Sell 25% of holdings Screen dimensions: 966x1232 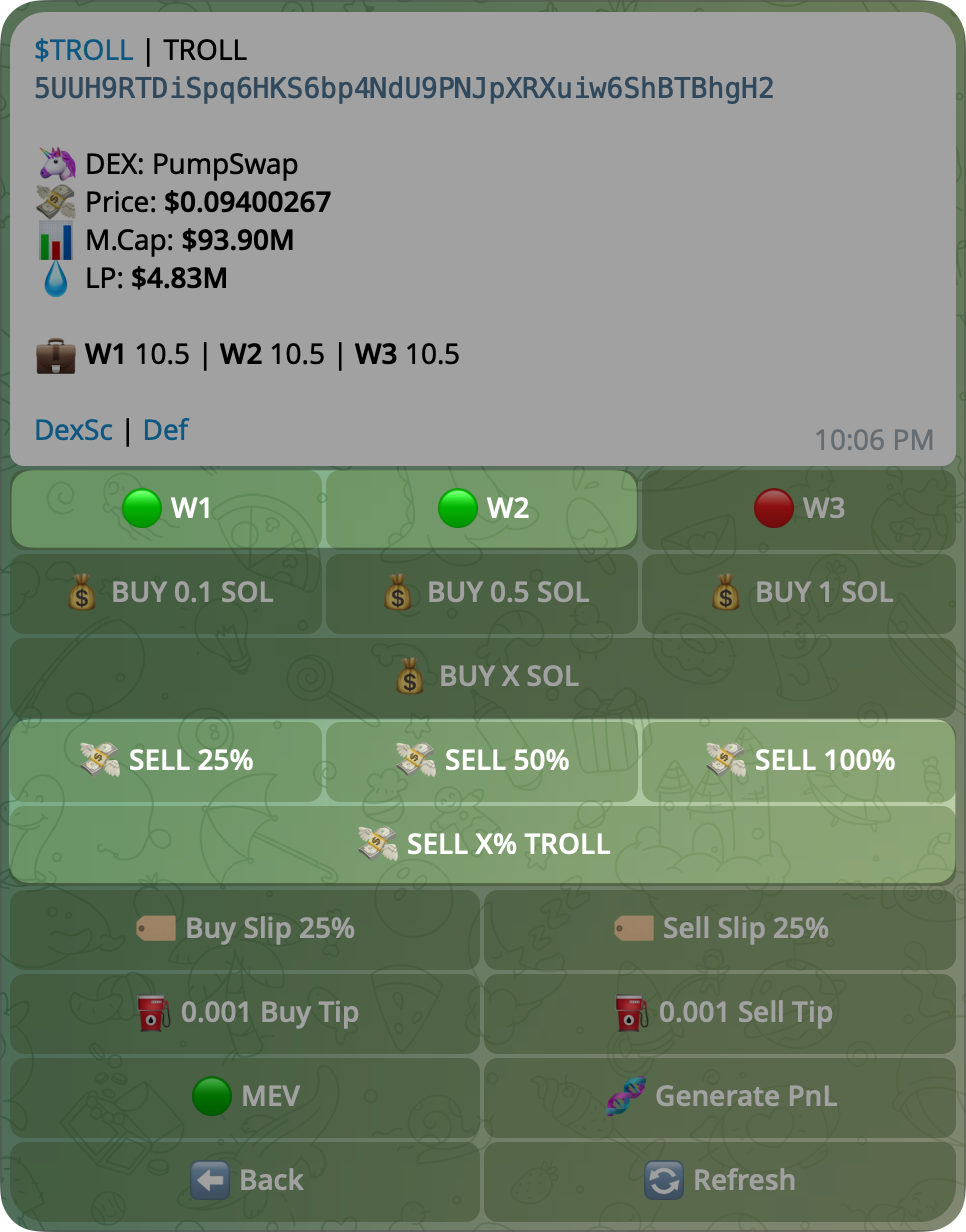tap(166, 760)
